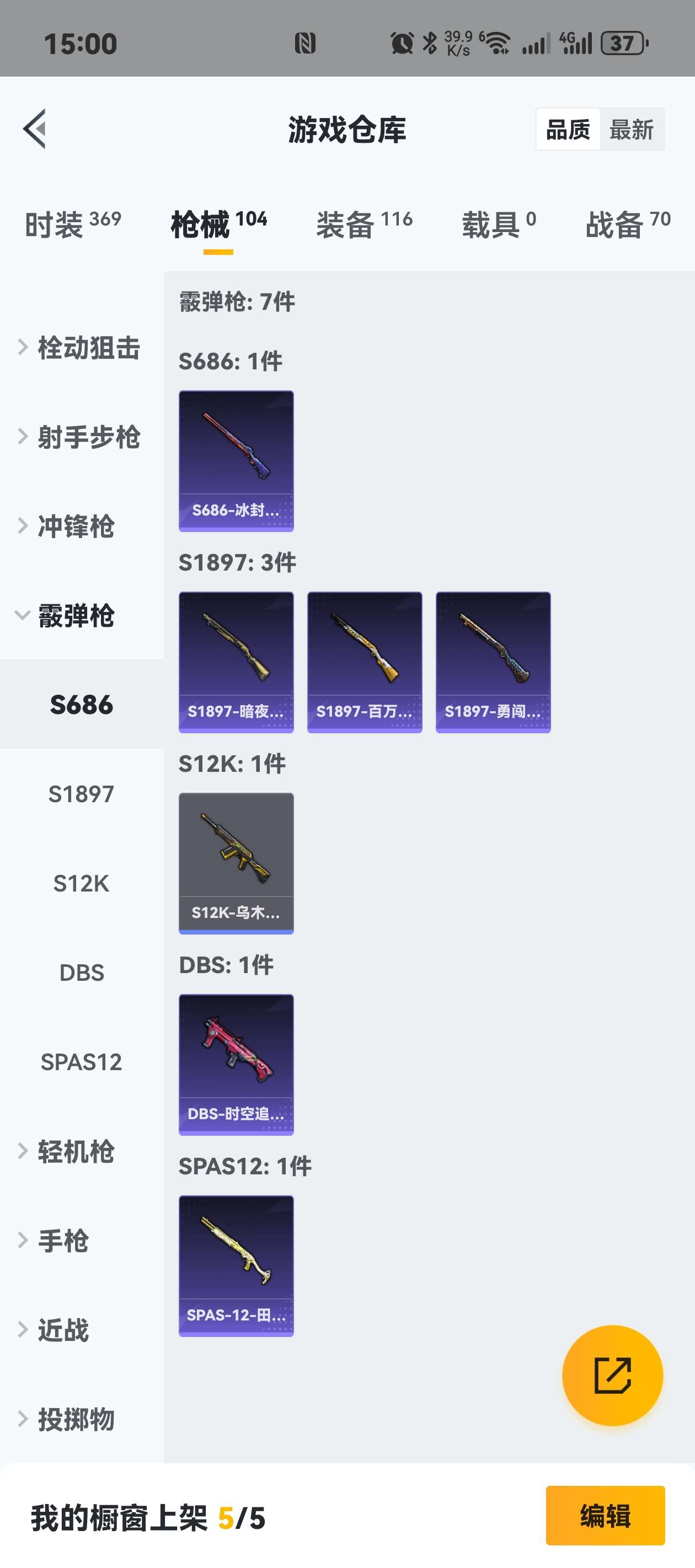Go back using the arrow icon
This screenshot has height=1568, width=695.
(35, 128)
